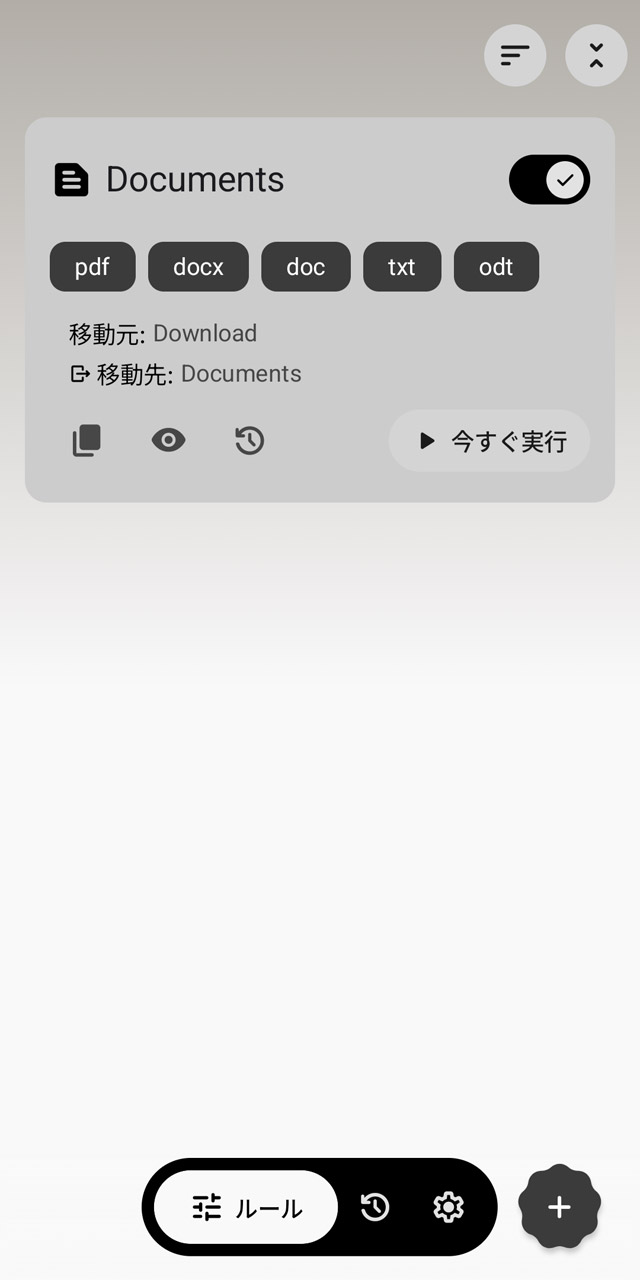Duplicate the Documents rule
The width and height of the screenshot is (640, 1280).
click(x=87, y=441)
